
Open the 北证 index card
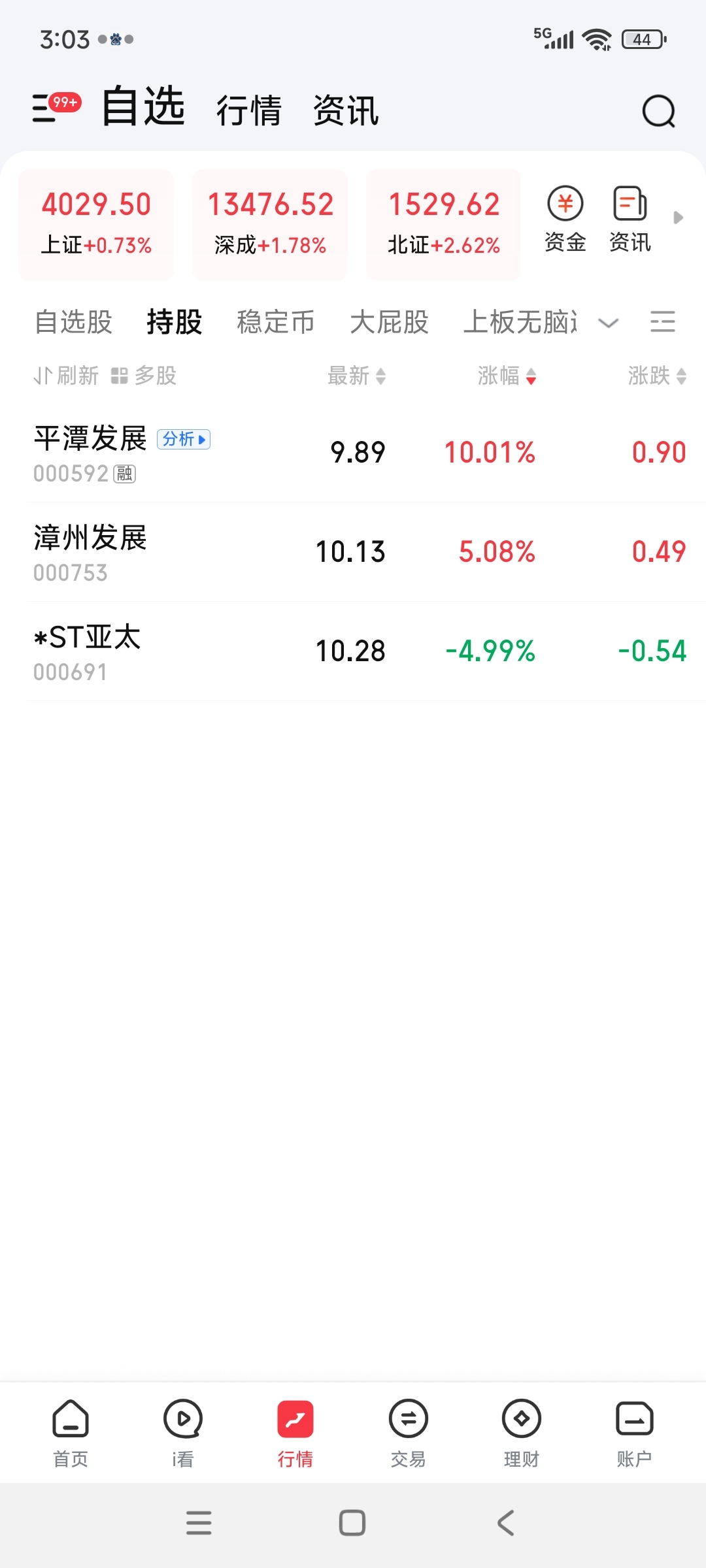(444, 225)
